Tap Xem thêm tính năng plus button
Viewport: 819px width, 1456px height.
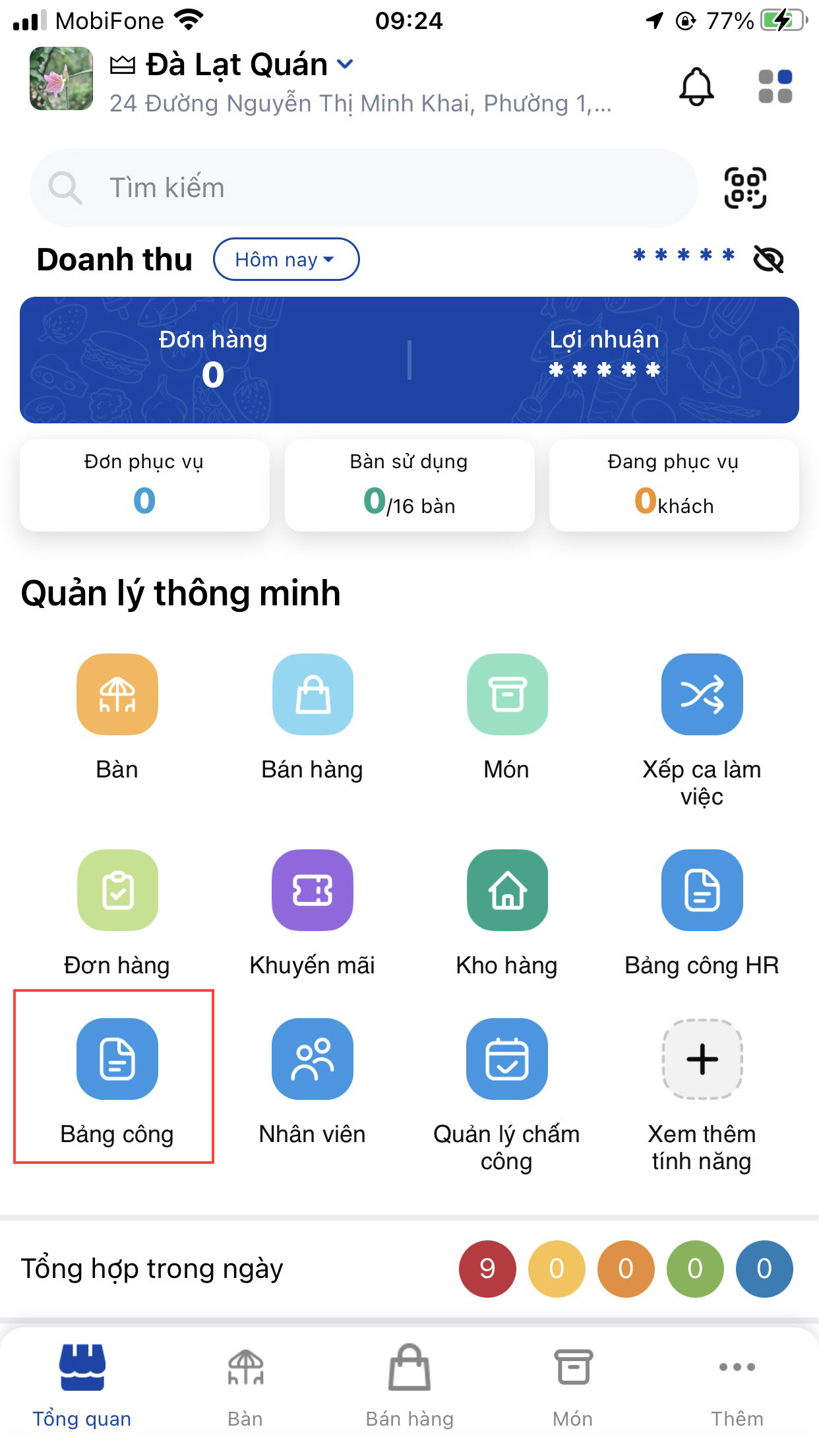pyautogui.click(x=702, y=1059)
